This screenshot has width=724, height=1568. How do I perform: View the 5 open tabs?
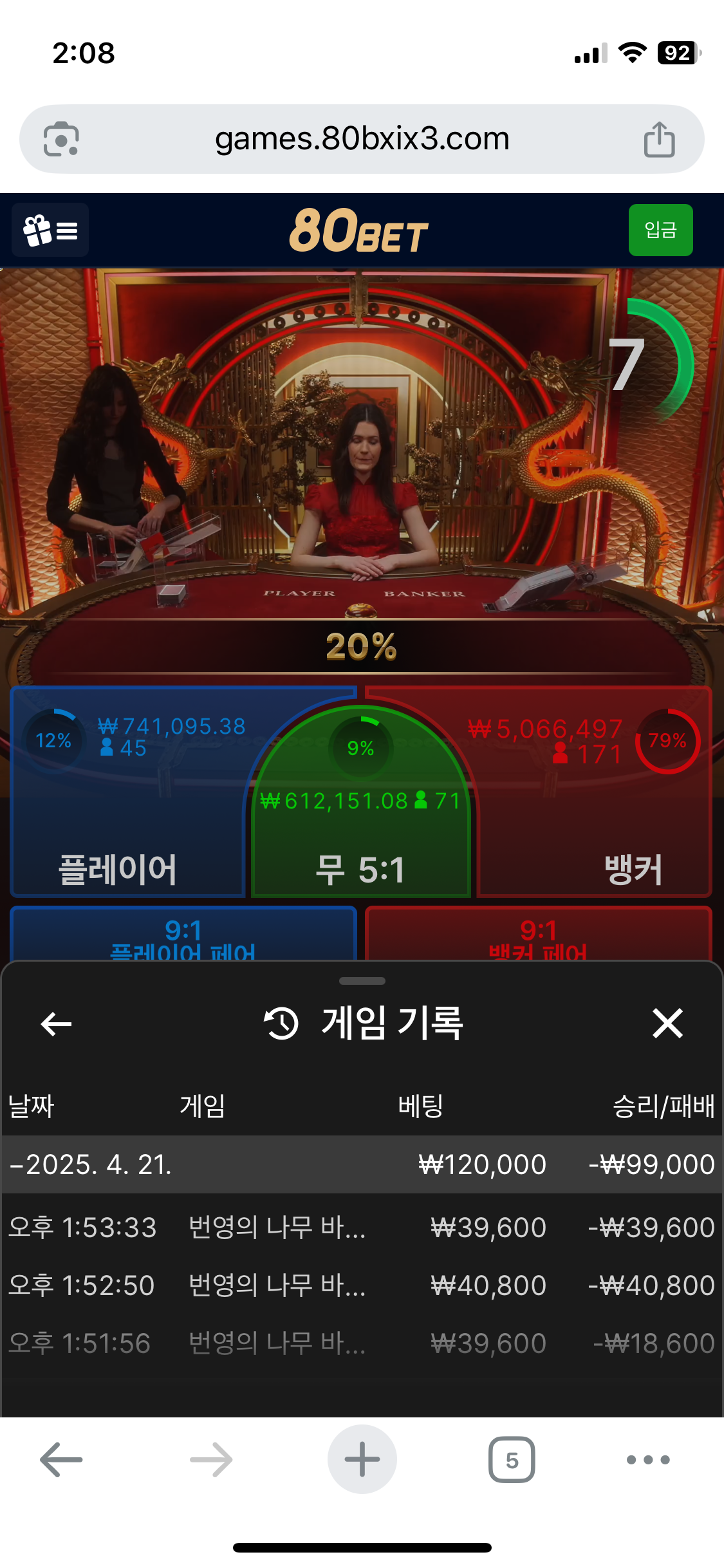512,1459
